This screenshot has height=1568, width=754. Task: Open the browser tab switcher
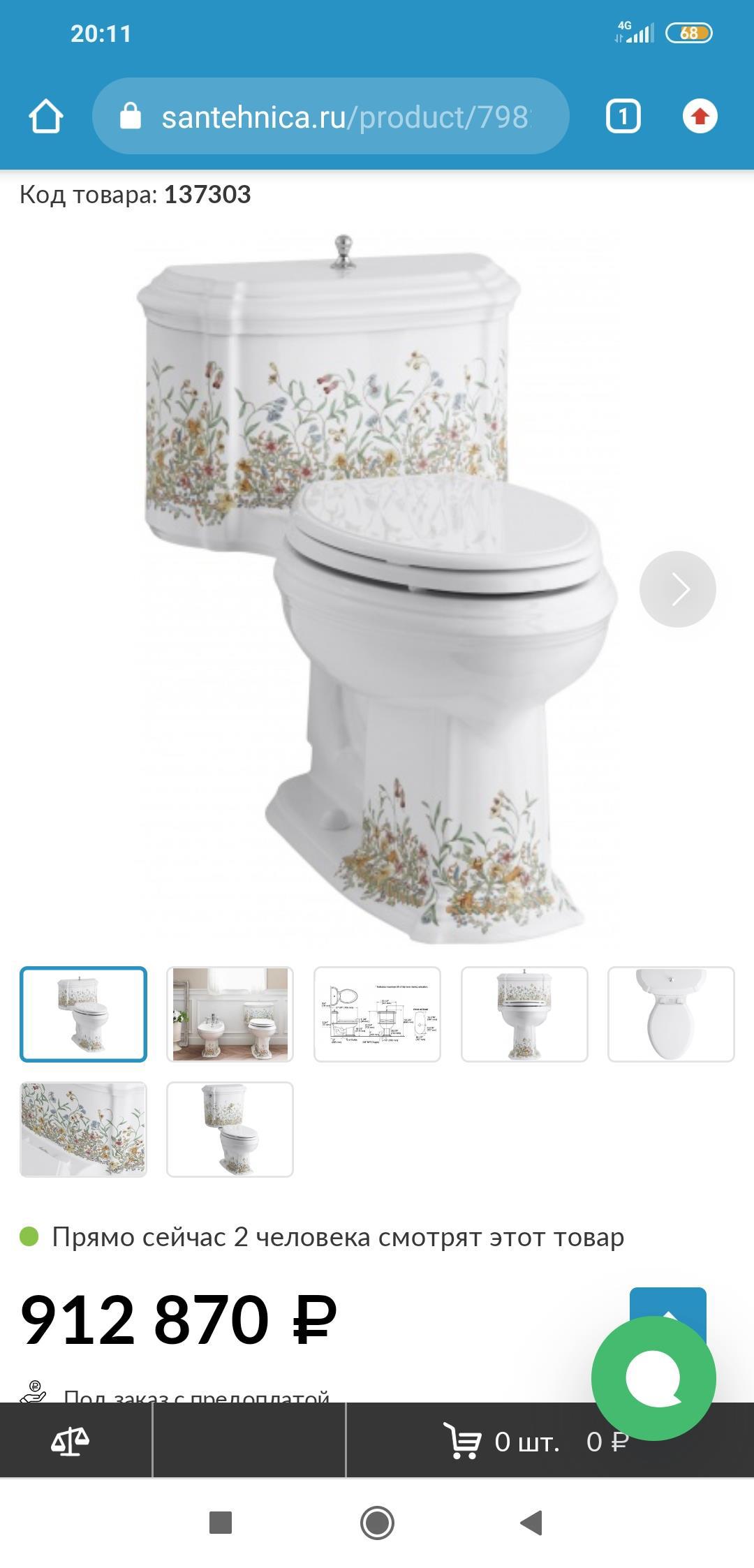pyautogui.click(x=623, y=117)
